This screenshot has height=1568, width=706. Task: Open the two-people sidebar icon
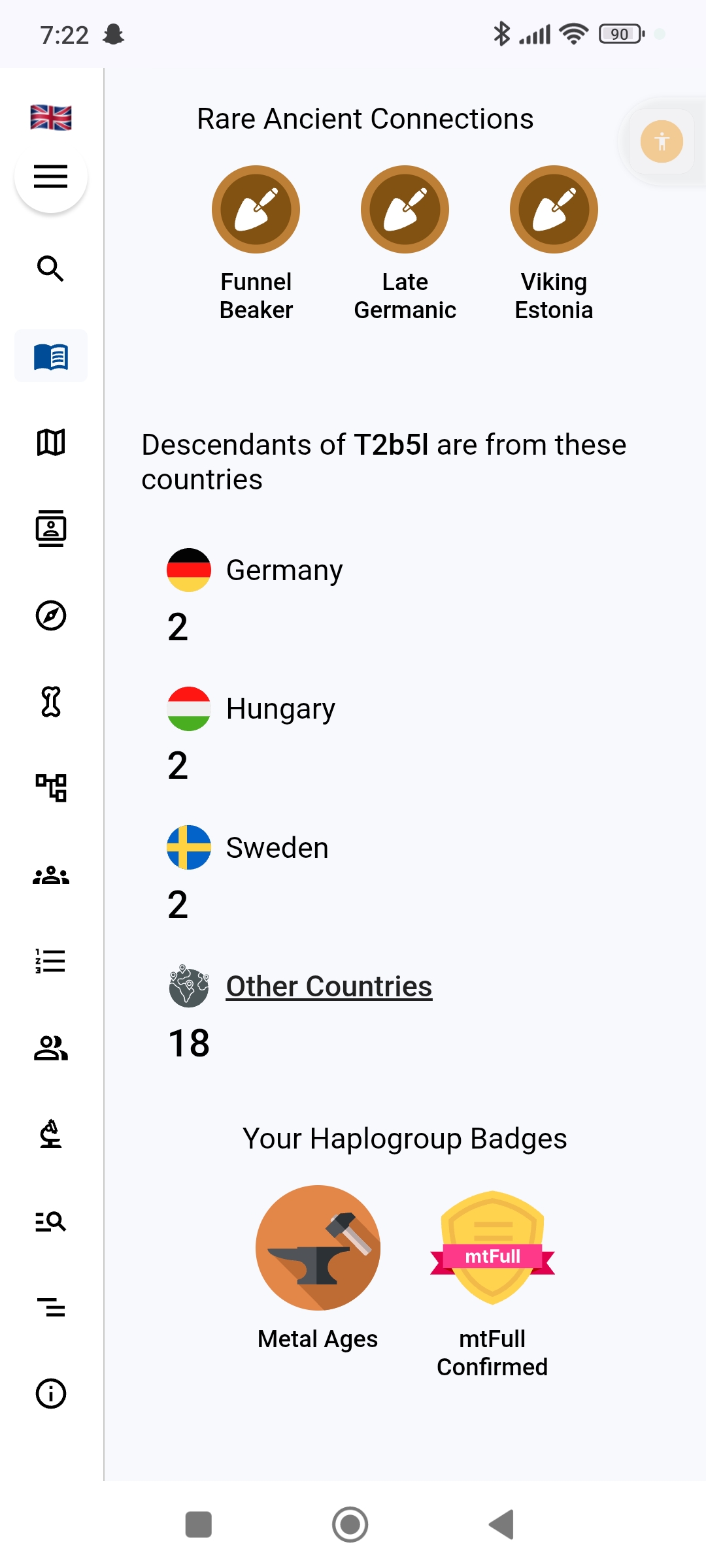click(51, 1048)
